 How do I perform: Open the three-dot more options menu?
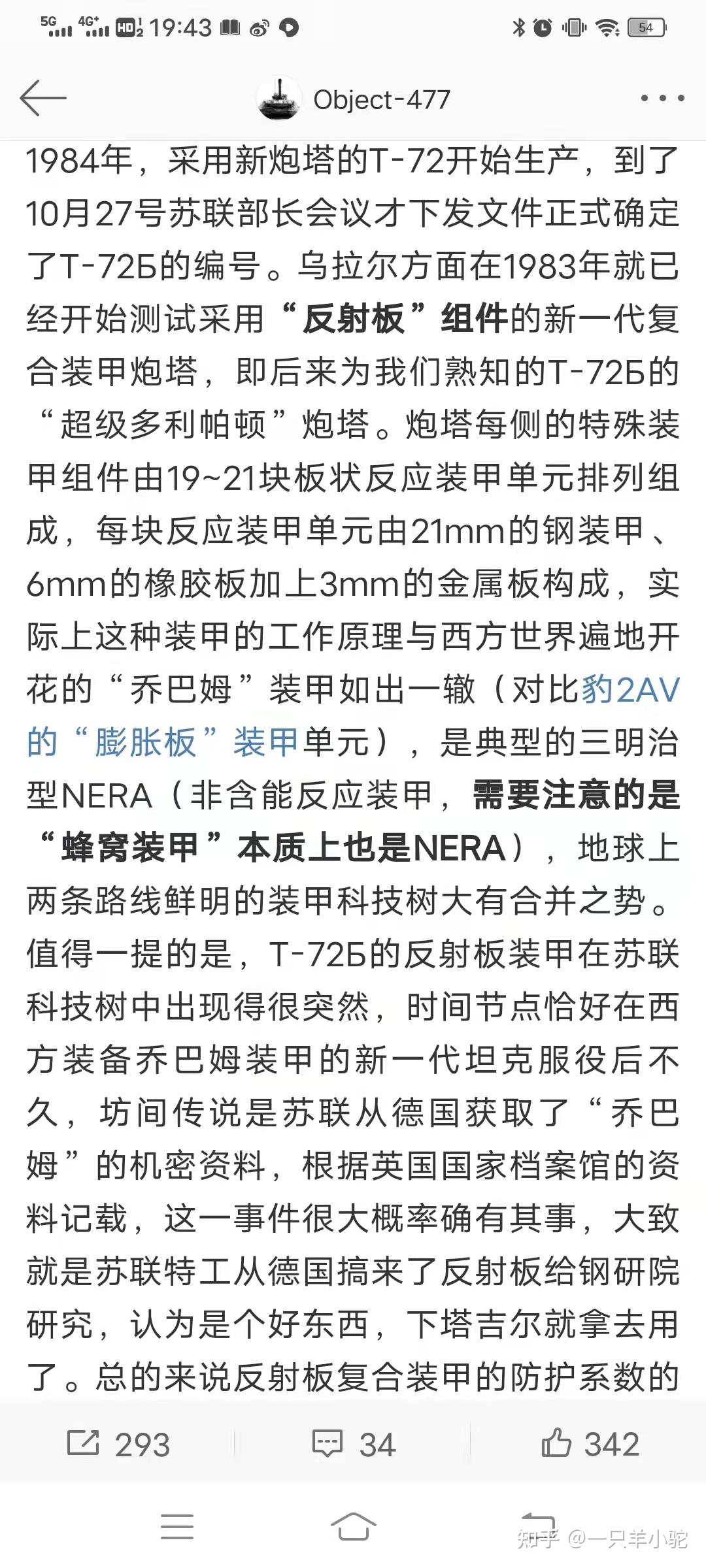click(x=662, y=99)
